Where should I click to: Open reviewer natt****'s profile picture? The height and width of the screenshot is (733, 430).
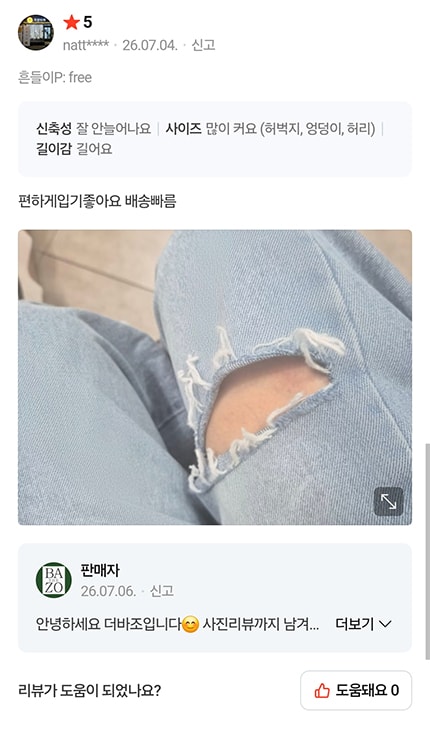[36, 32]
